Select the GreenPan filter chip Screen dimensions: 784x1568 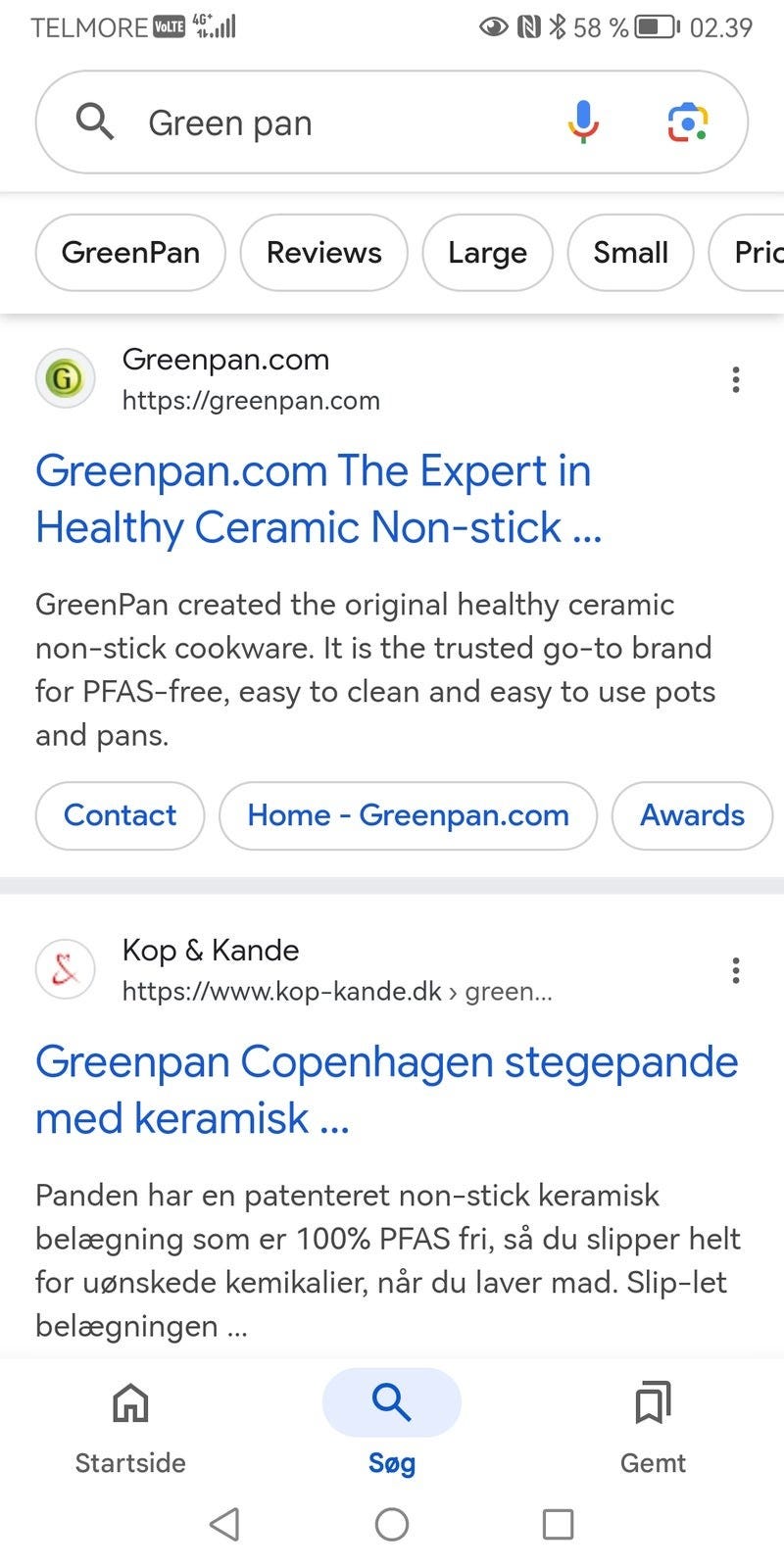[x=130, y=253]
